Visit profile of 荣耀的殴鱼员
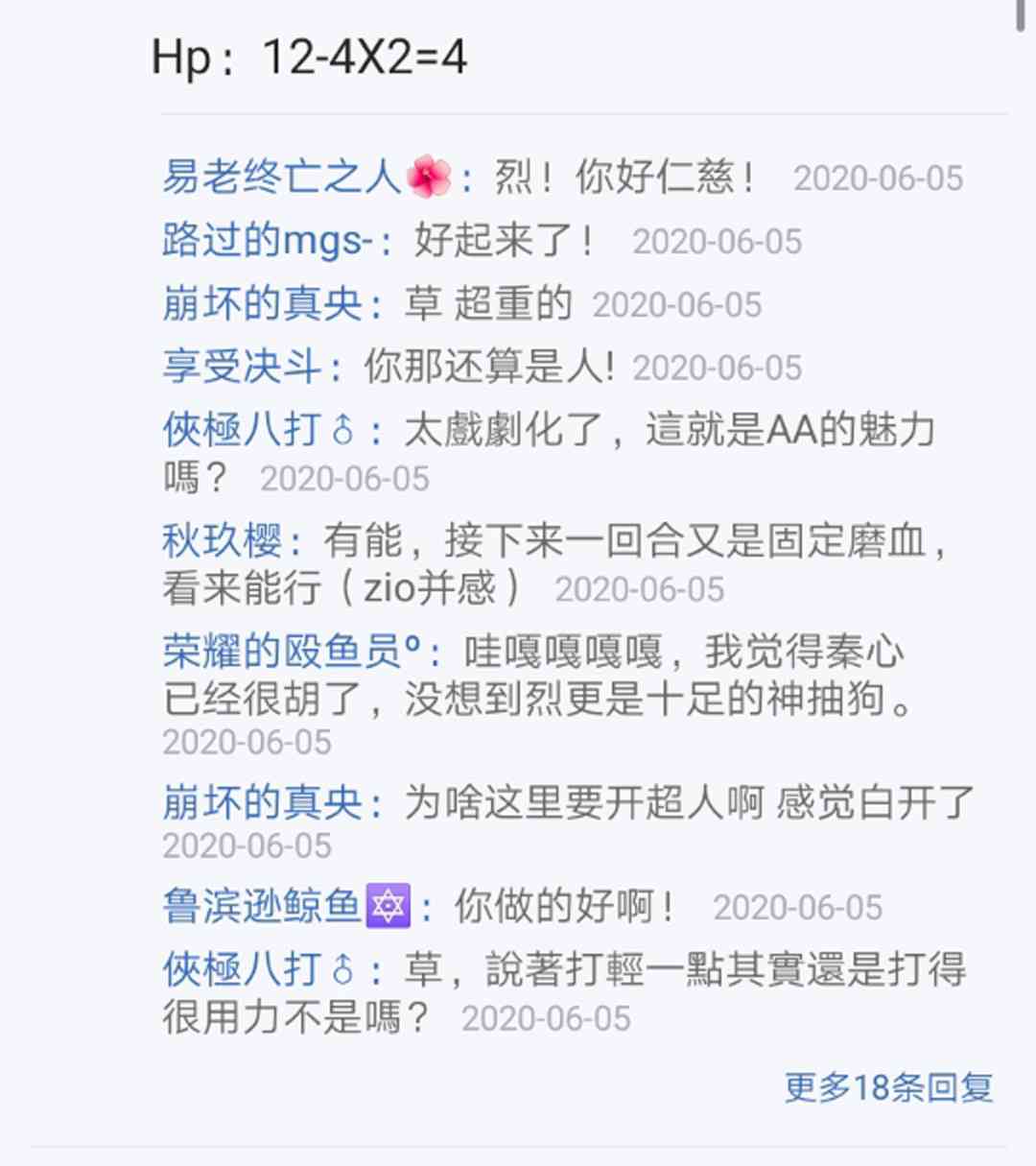 point(292,652)
